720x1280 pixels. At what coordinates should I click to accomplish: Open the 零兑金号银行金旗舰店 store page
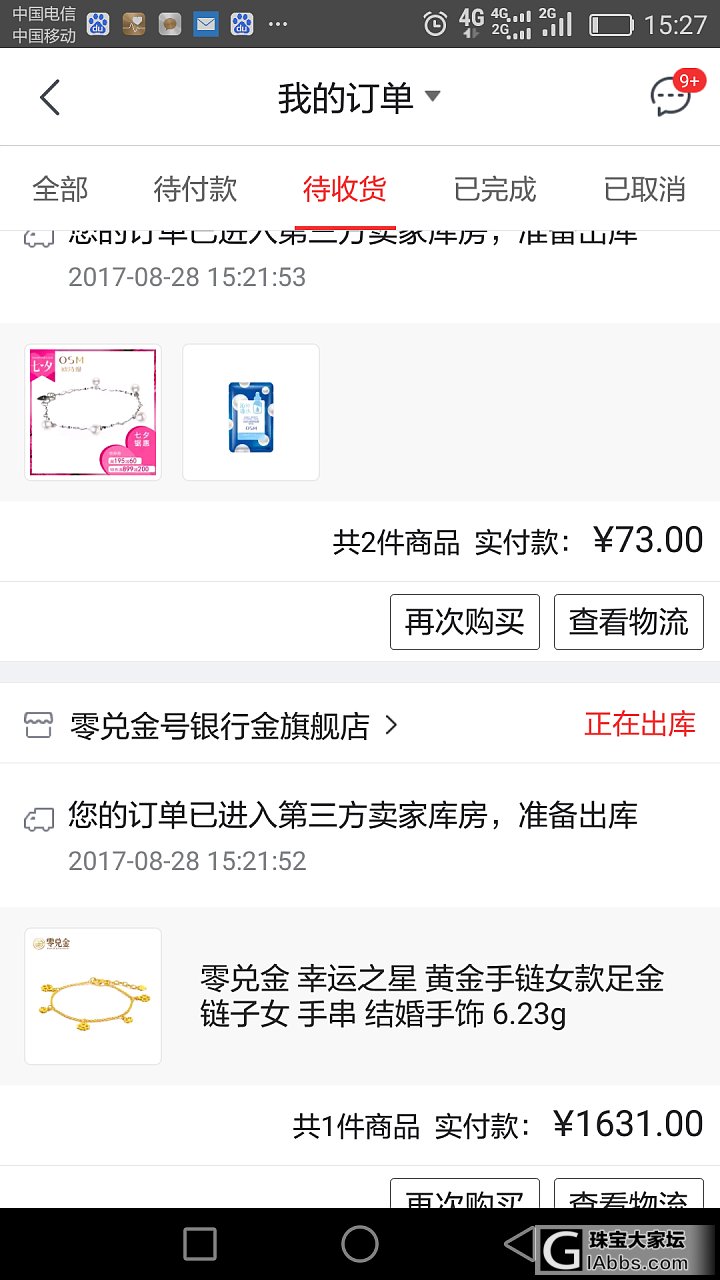click(220, 725)
